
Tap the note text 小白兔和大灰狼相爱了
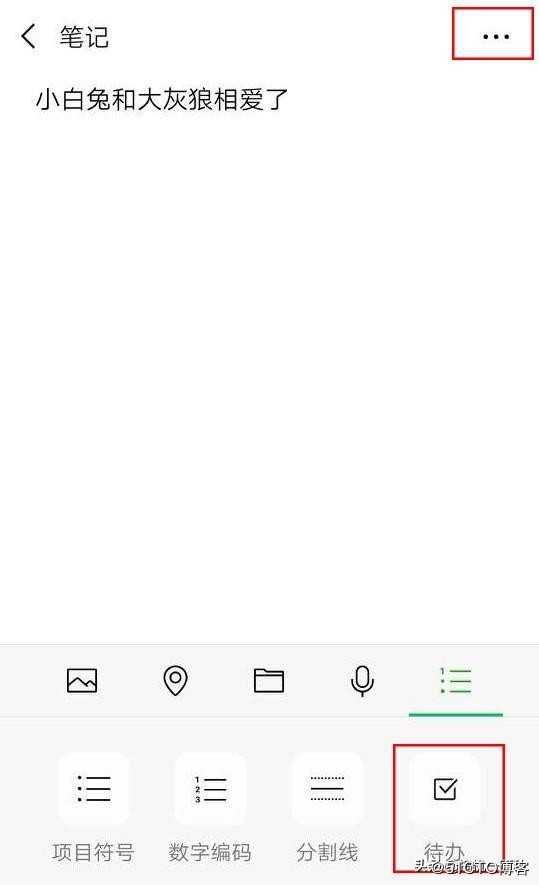point(162,100)
